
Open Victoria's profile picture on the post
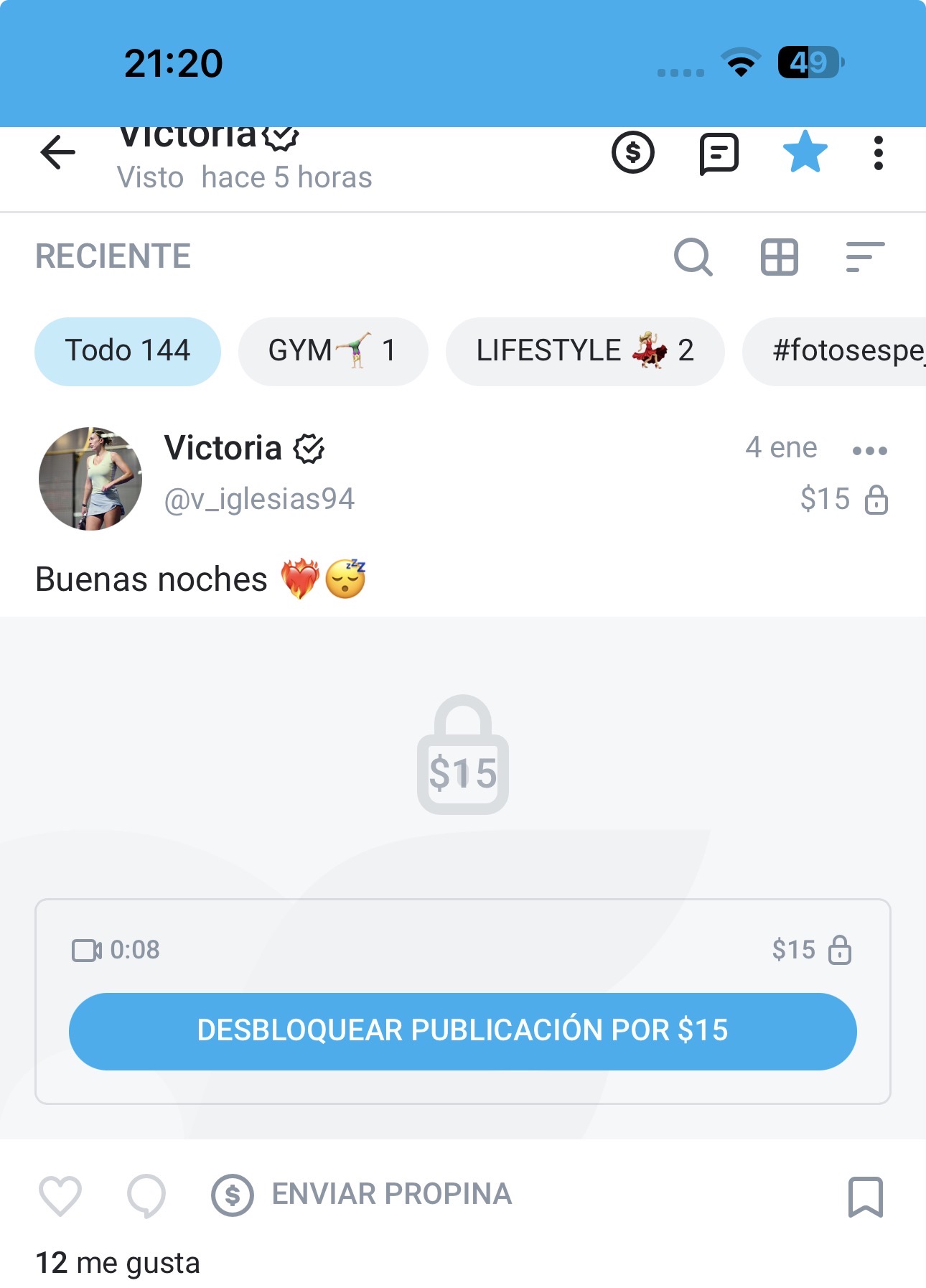(90, 479)
